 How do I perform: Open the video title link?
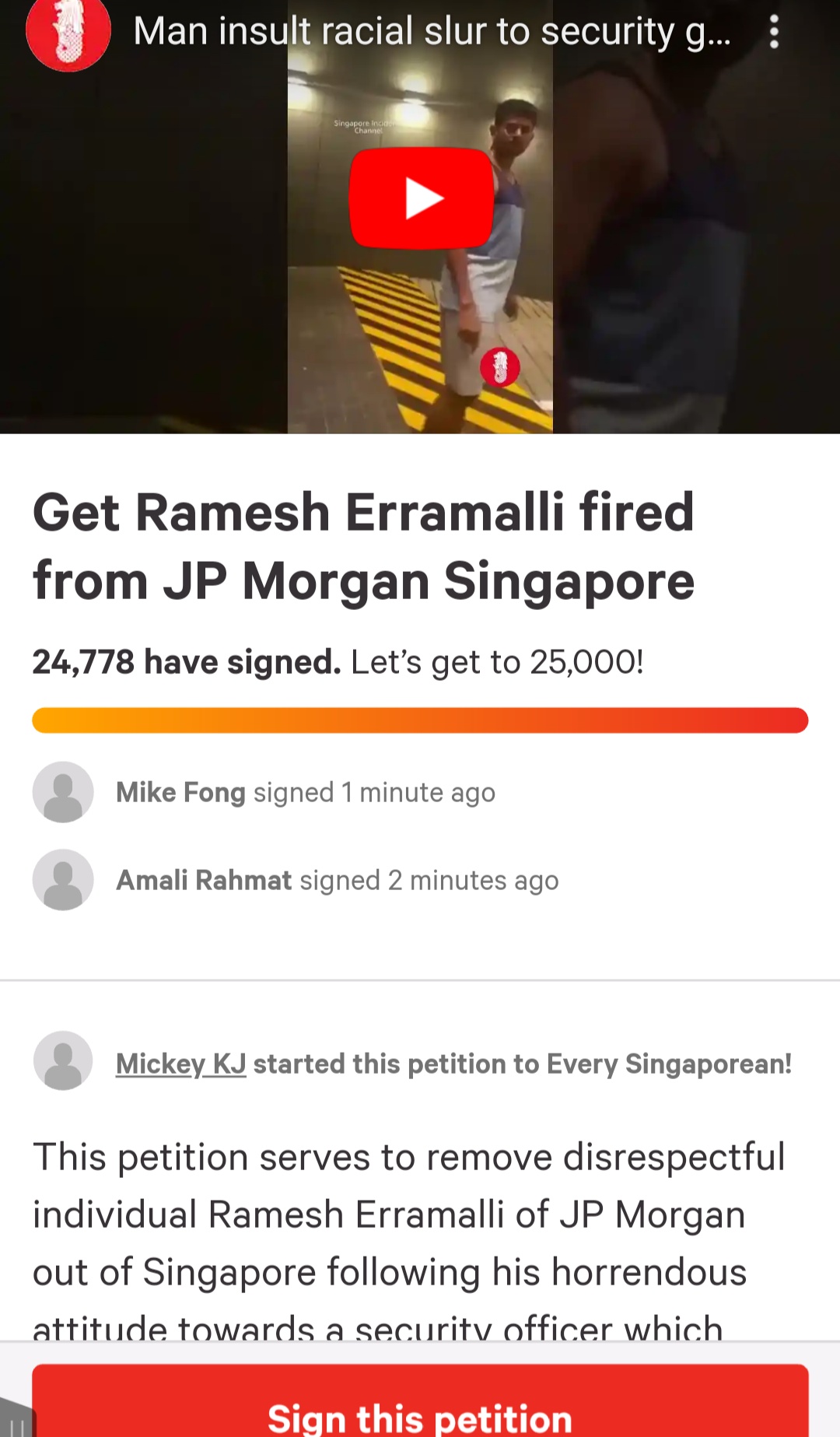[432, 33]
